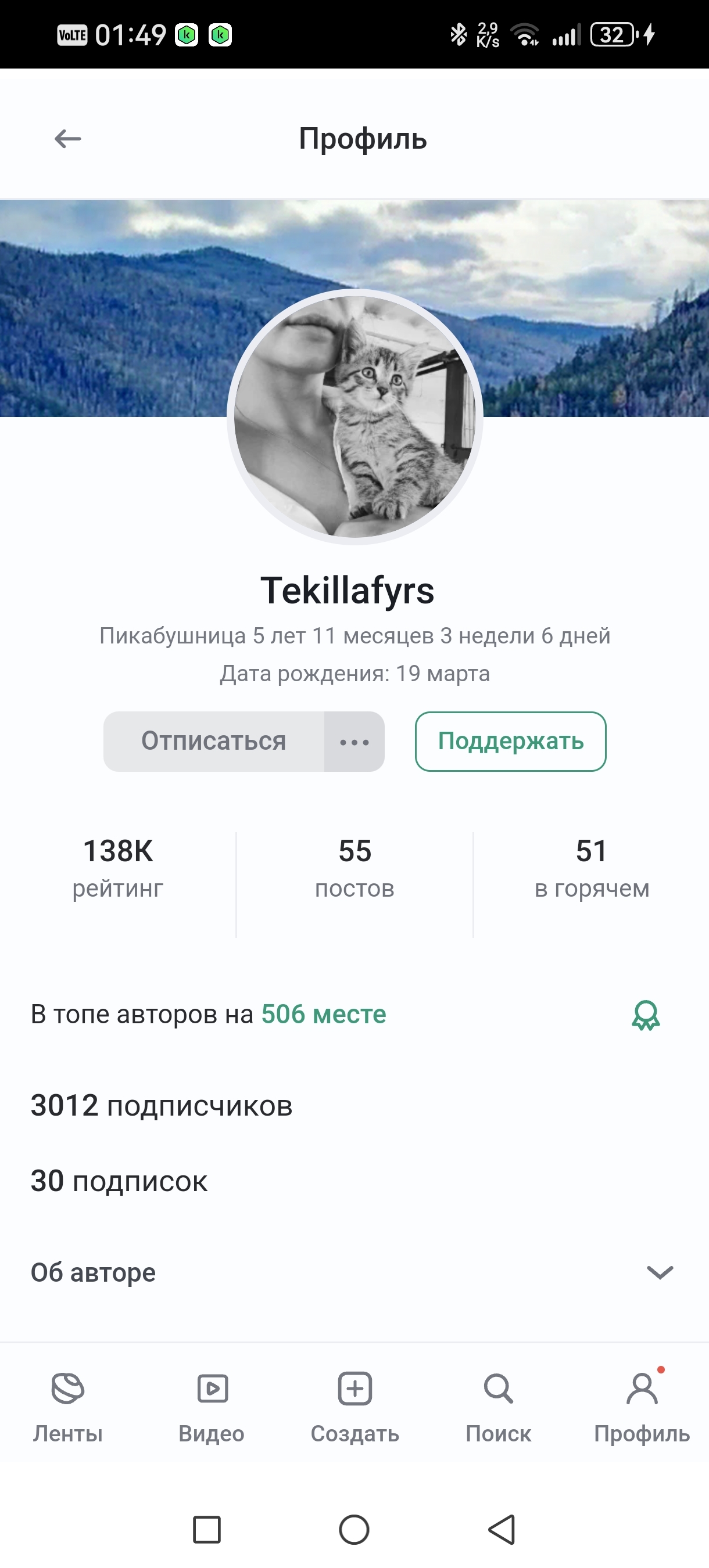View the 3012 подписчиков list
Image resolution: width=709 pixels, height=1568 pixels.
(x=162, y=1105)
